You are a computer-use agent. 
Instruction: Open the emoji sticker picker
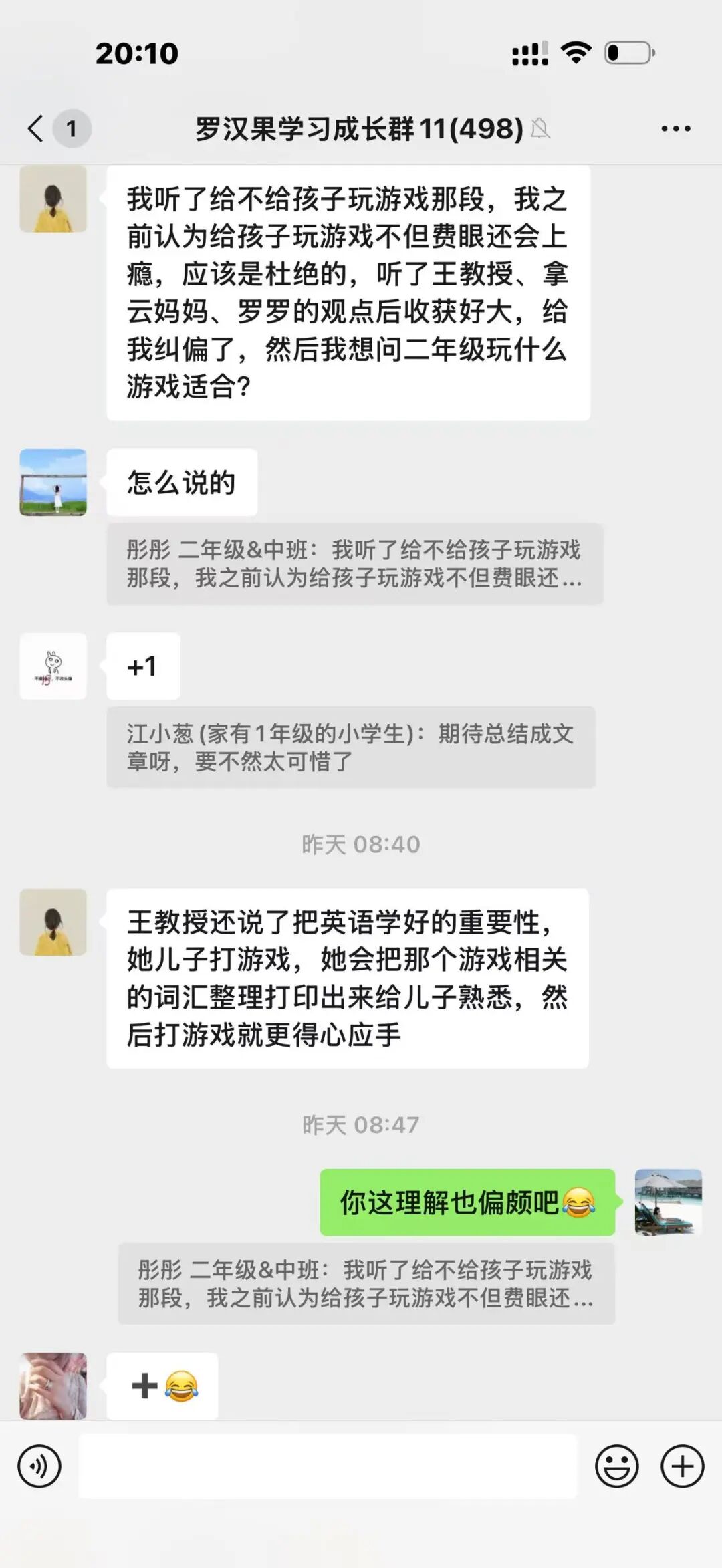tap(616, 1466)
